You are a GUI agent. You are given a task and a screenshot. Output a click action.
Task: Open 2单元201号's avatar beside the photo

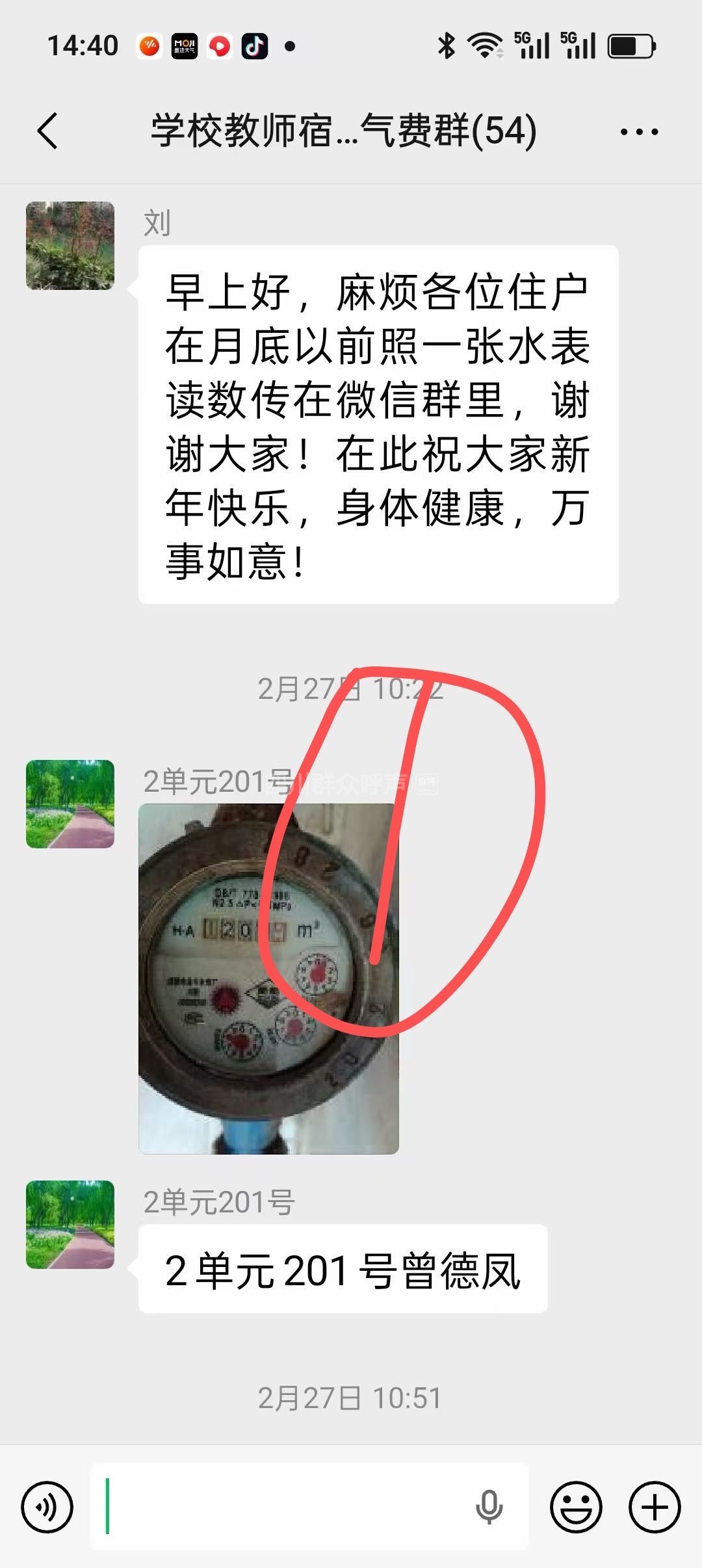pos(70,804)
